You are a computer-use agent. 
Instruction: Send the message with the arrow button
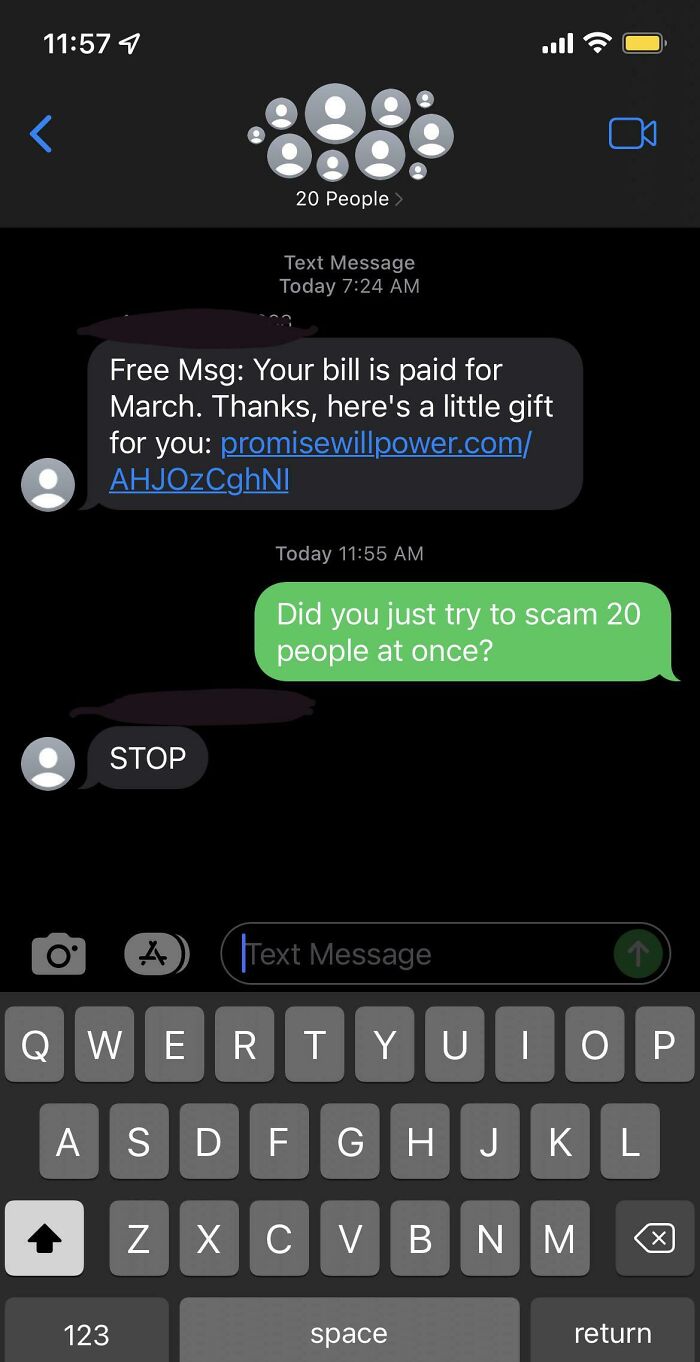(x=638, y=954)
